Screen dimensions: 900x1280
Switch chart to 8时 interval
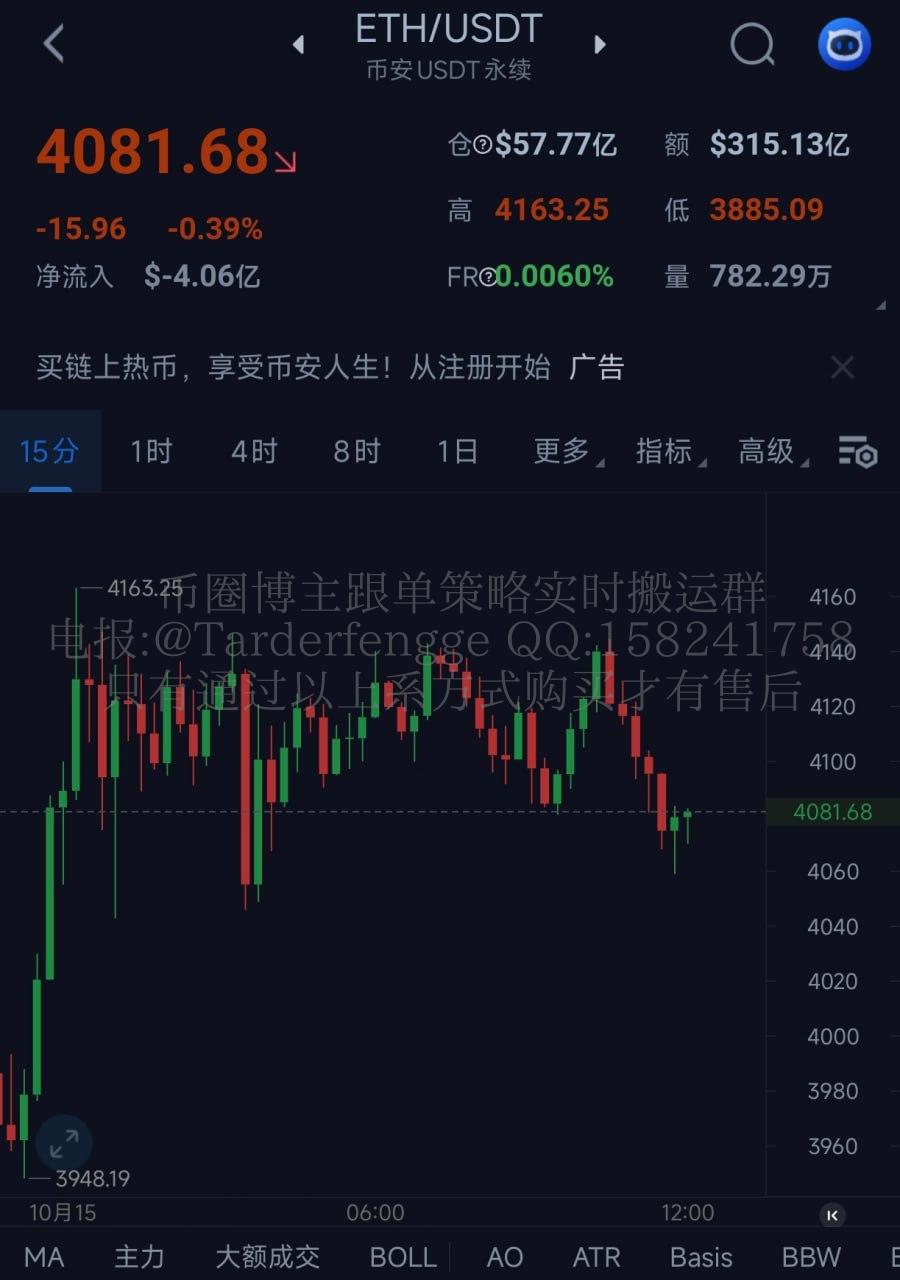[356, 451]
